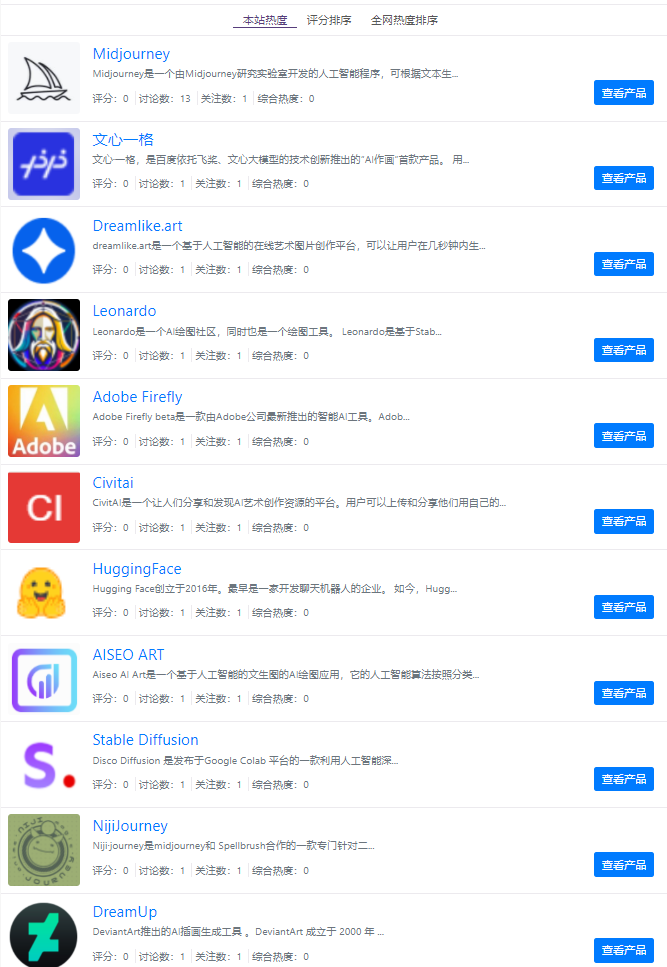
Task: Tap the Adobe Firefly logo thumbnail
Action: (x=44, y=421)
